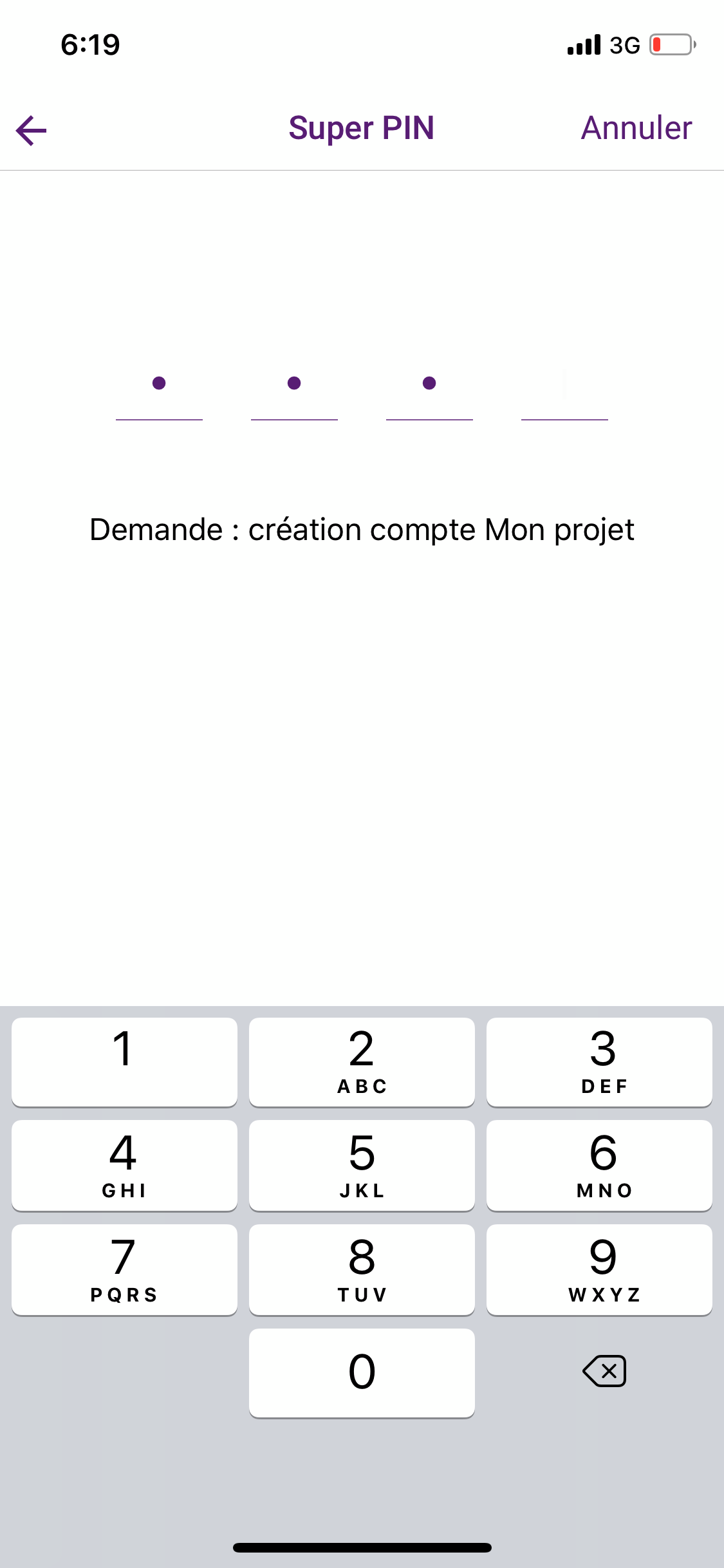724x1568 pixels.
Task: Tap the back arrow to return
Action: [31, 130]
